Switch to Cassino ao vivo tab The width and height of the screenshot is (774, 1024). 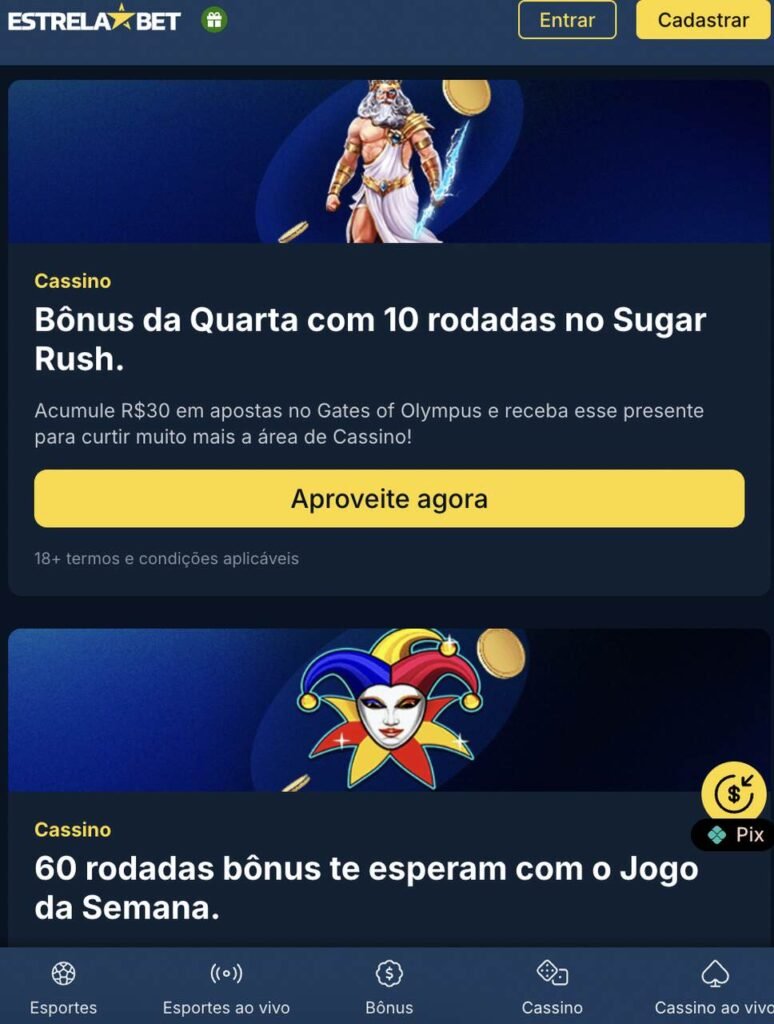(x=714, y=987)
